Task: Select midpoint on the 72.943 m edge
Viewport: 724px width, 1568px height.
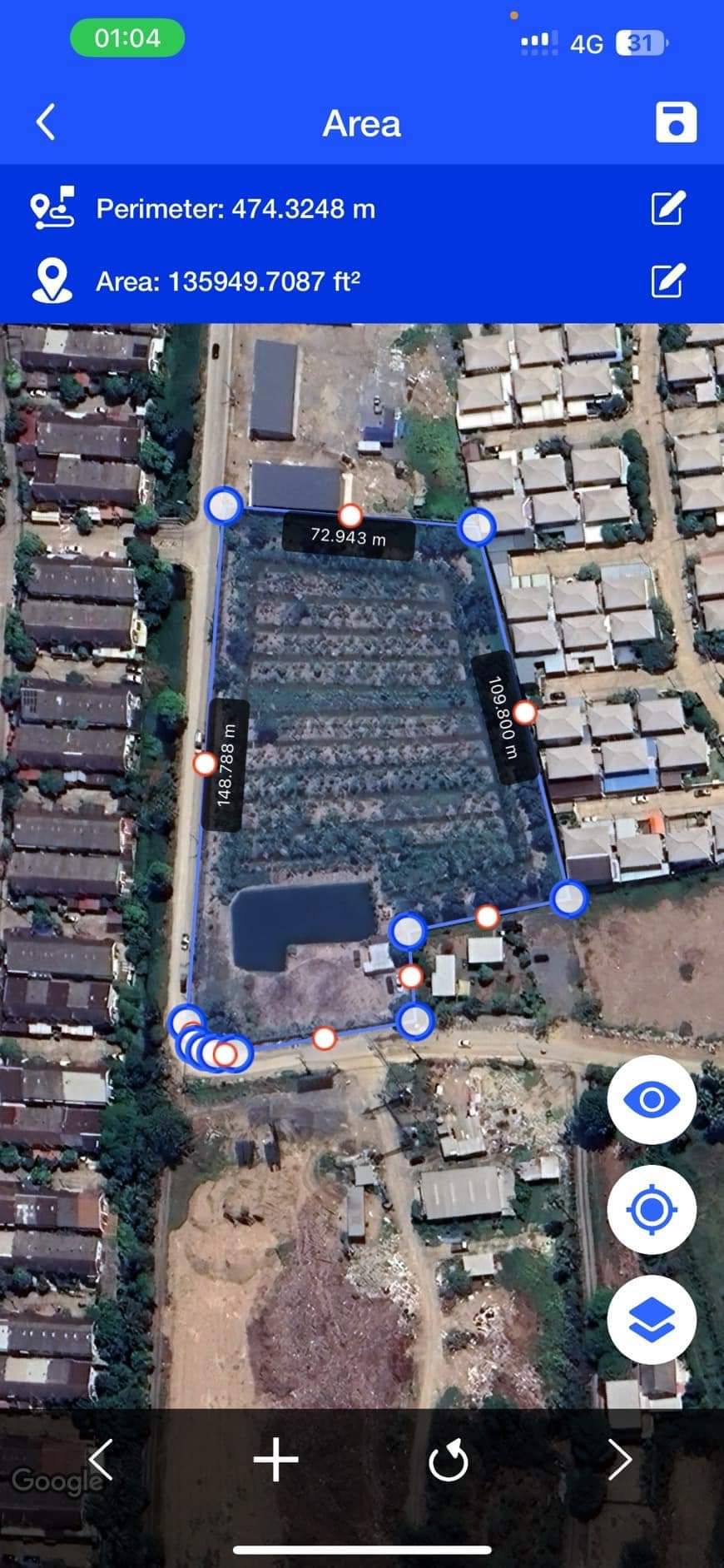Action: point(350,515)
